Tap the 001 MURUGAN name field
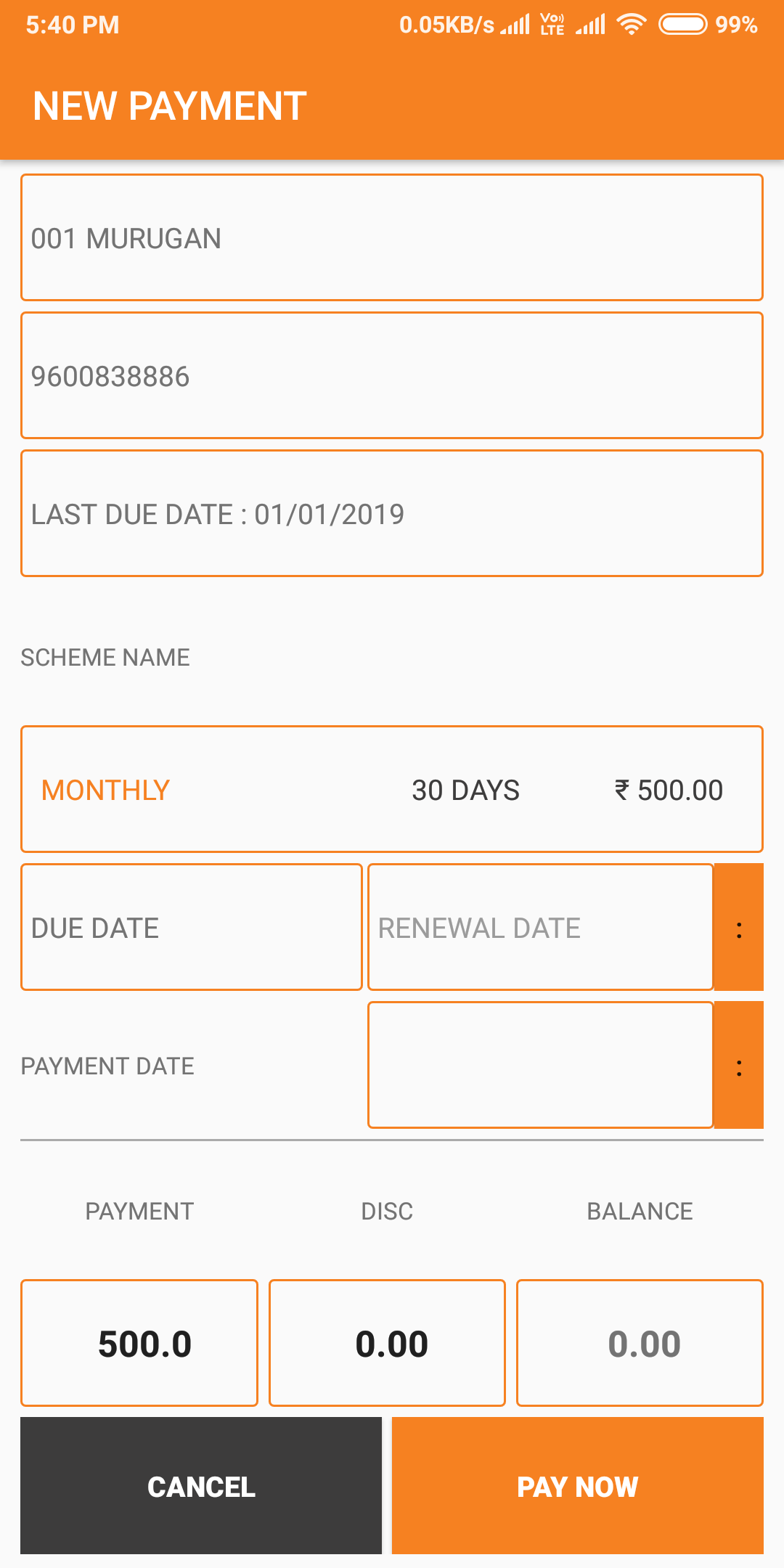The width and height of the screenshot is (784, 1568). pos(392,237)
